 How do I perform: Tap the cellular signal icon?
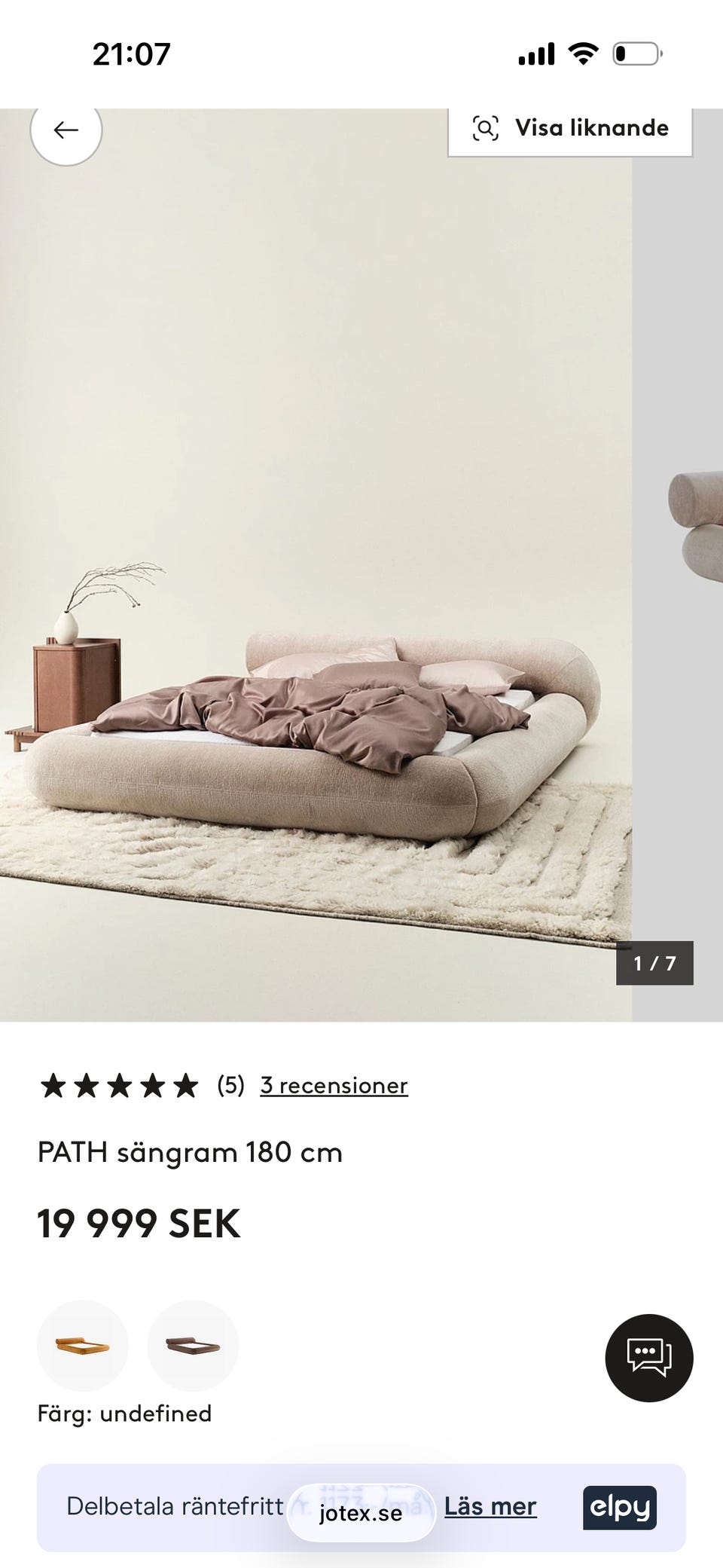pos(536,52)
